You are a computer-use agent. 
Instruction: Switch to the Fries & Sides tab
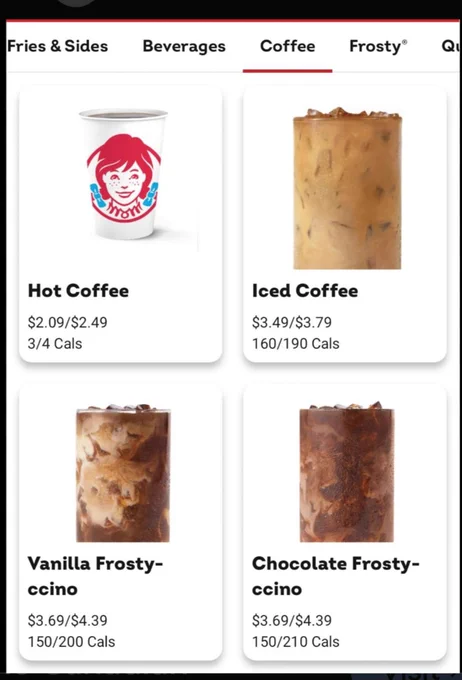[x=57, y=46]
